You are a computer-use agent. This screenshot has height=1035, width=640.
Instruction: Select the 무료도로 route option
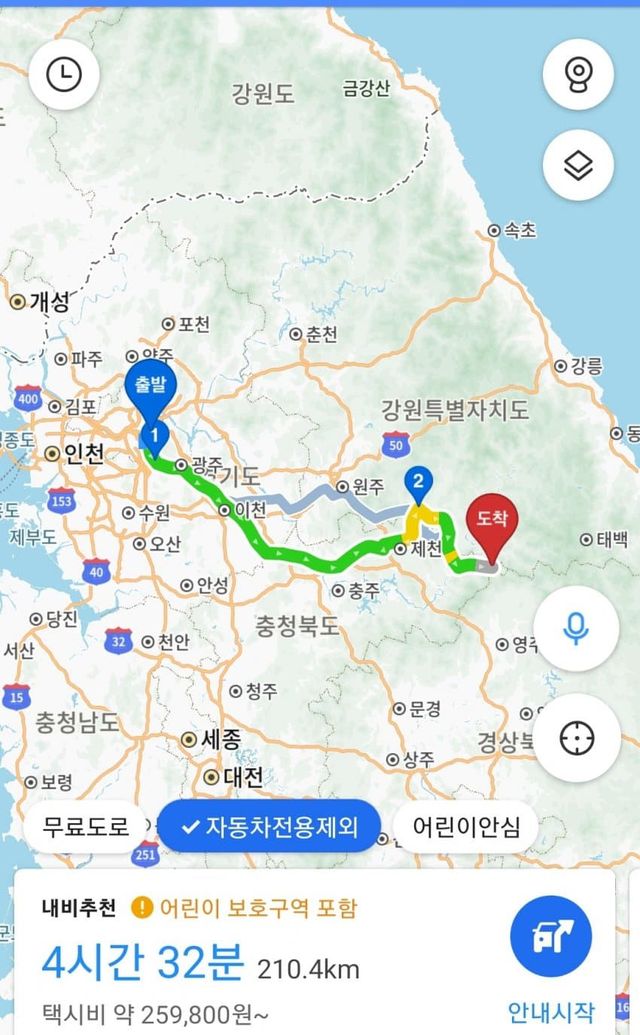point(86,827)
